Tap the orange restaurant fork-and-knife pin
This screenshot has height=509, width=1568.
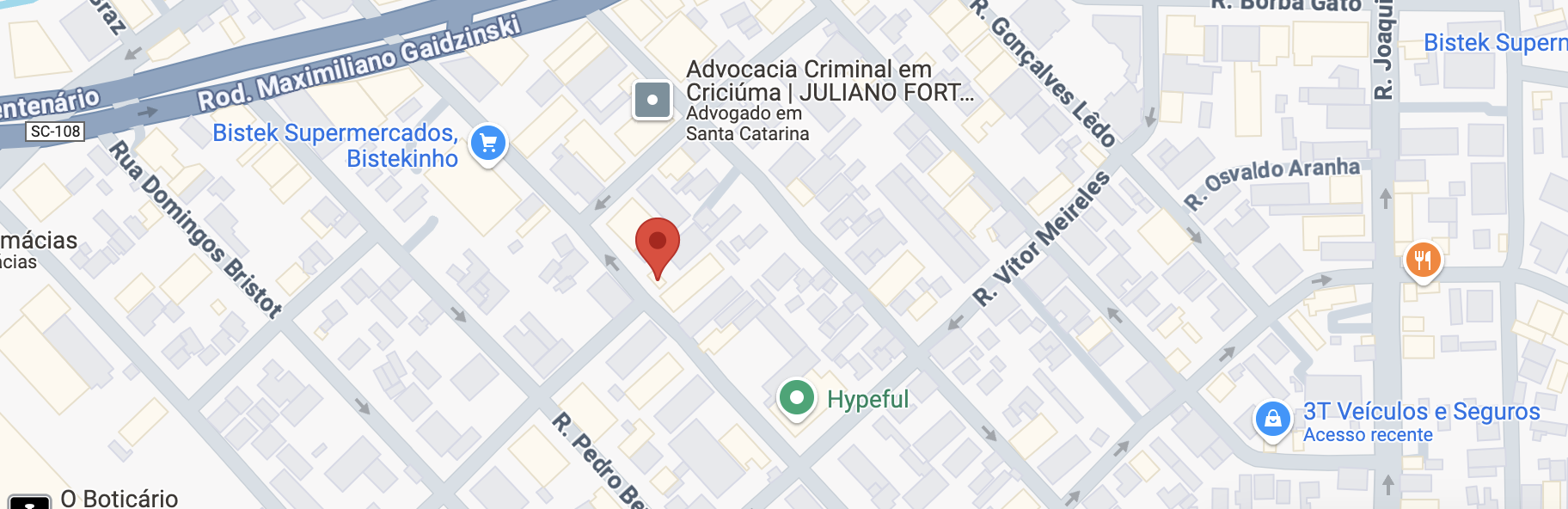1423,259
